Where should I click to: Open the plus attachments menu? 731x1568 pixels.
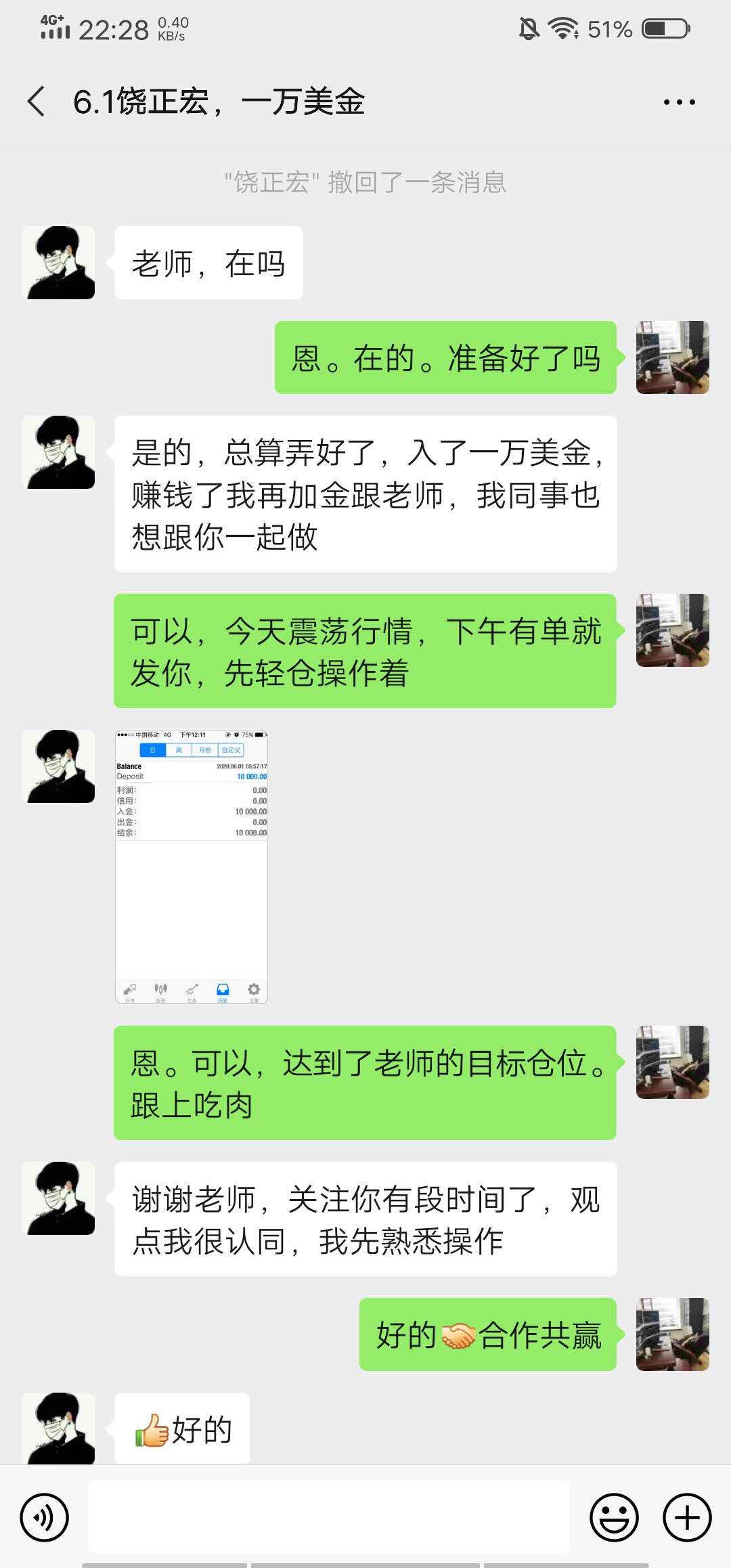click(687, 1517)
